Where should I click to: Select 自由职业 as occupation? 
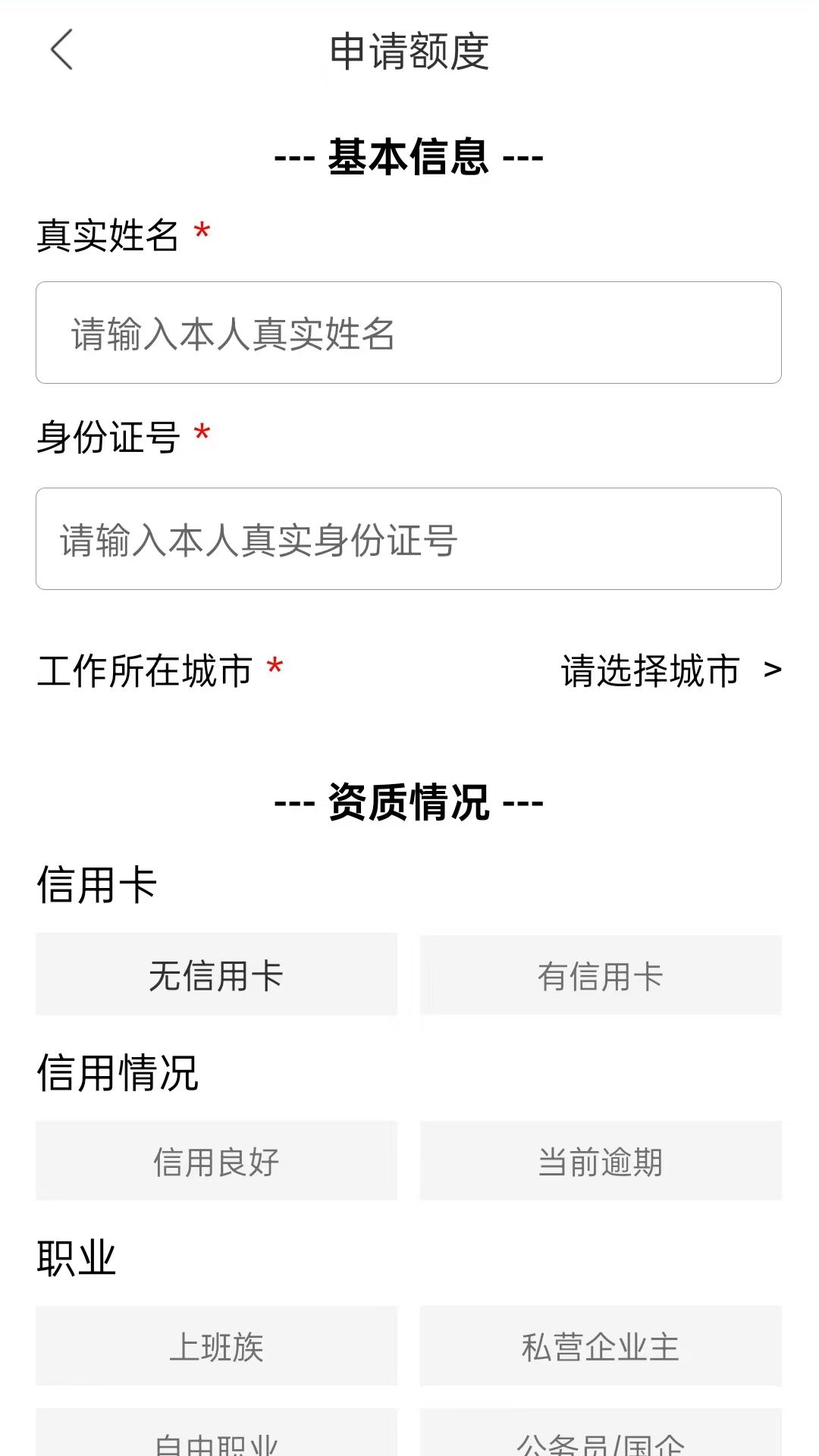(x=215, y=1441)
